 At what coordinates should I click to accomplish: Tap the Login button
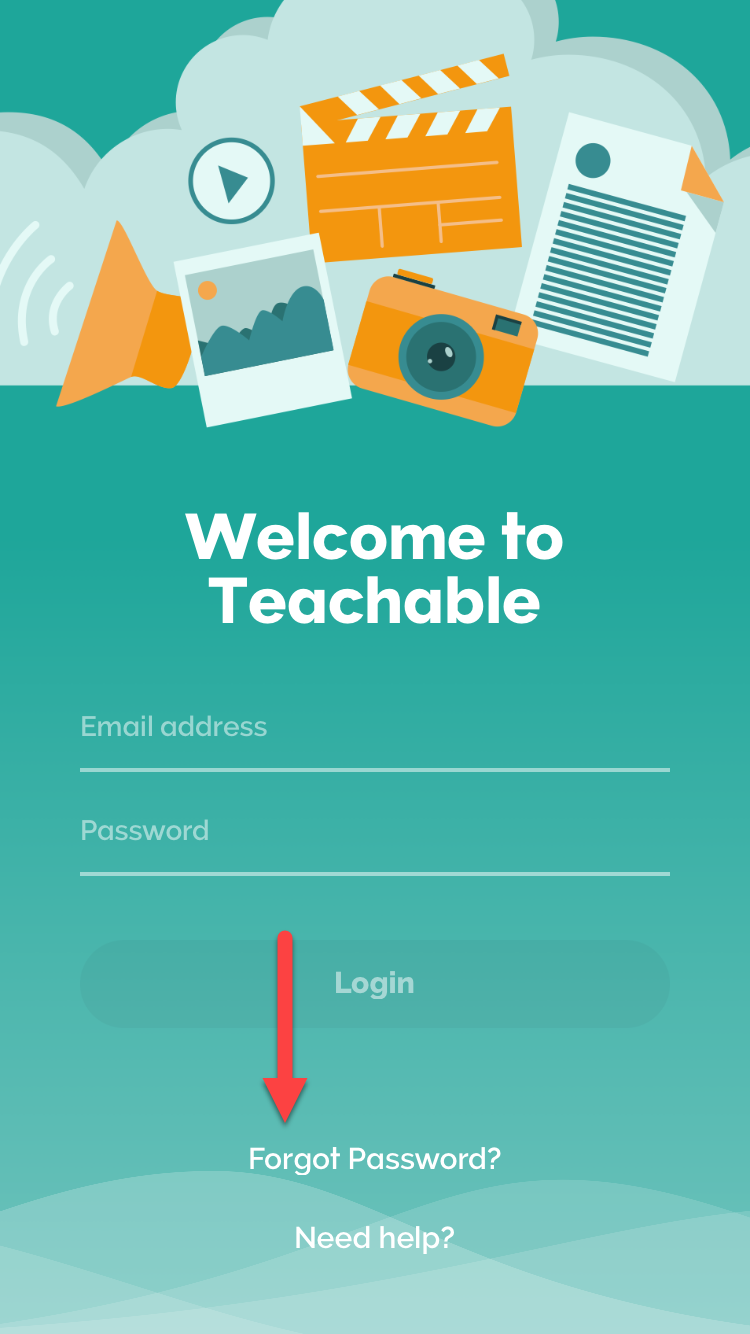click(x=374, y=983)
